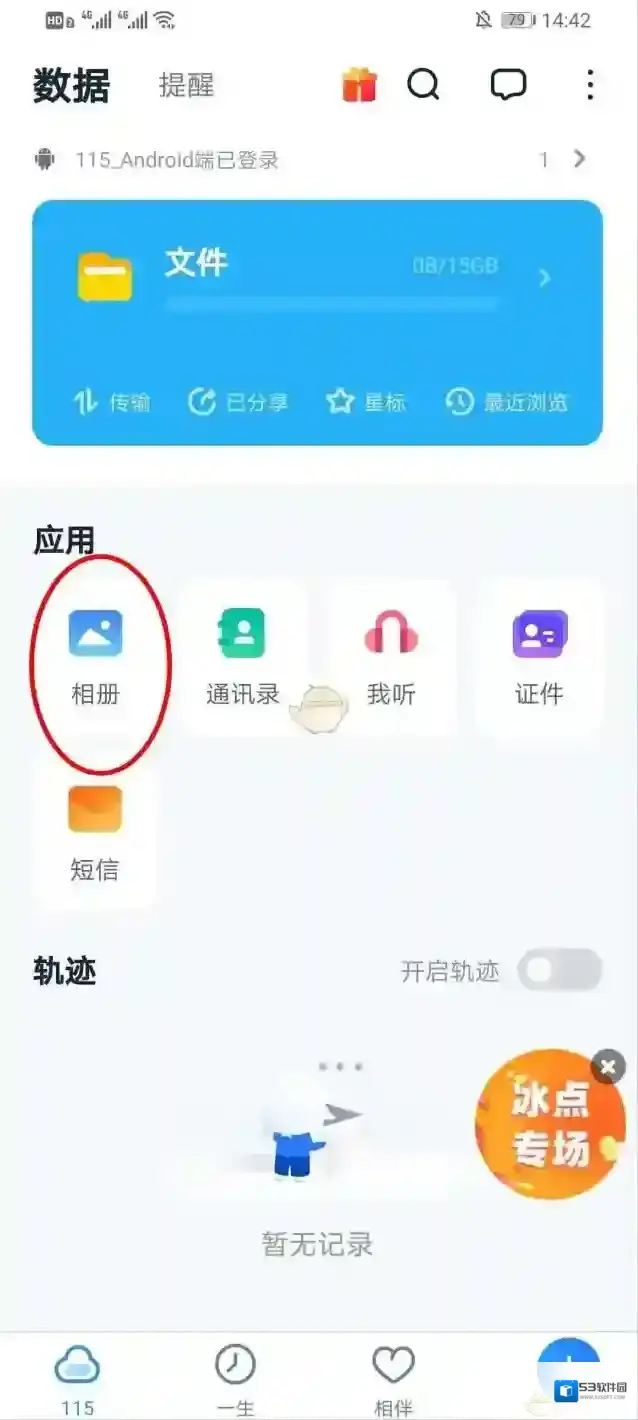Enable the 开启轨迹 switch
638x1420 pixels.
coord(560,970)
